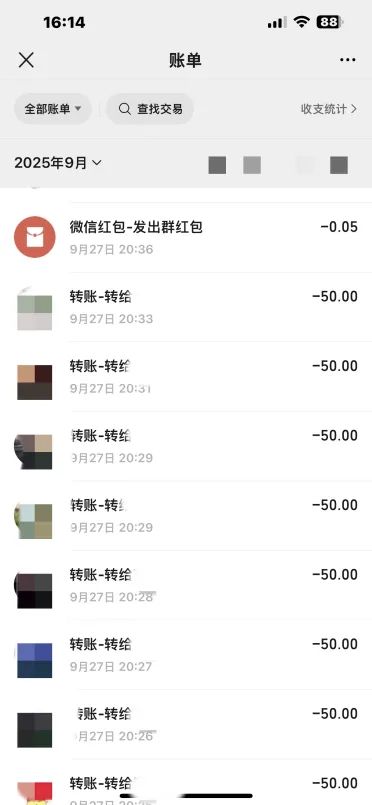View the transfer at 9月27日 20:31
372x805 pixels.
point(186,376)
